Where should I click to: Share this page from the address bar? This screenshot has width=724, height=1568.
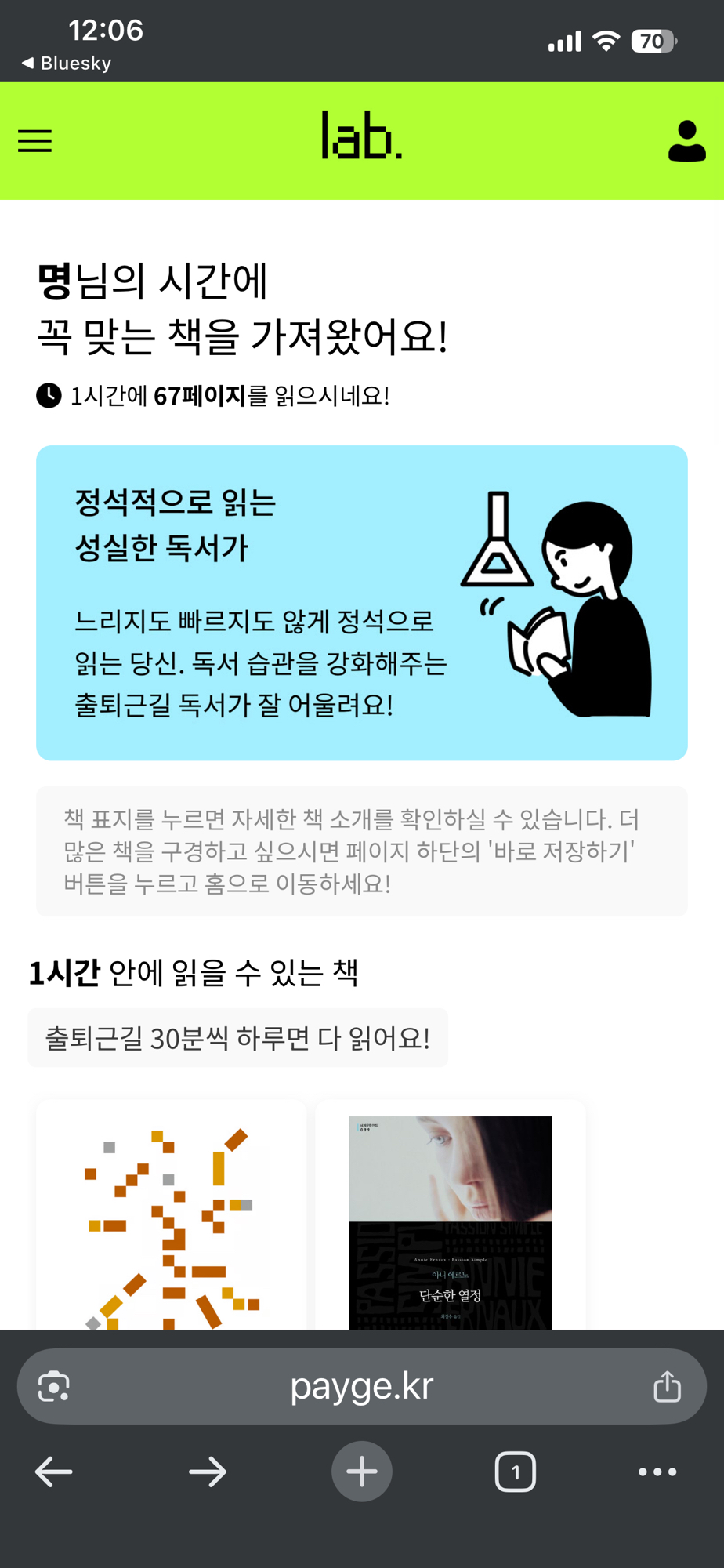(667, 1386)
